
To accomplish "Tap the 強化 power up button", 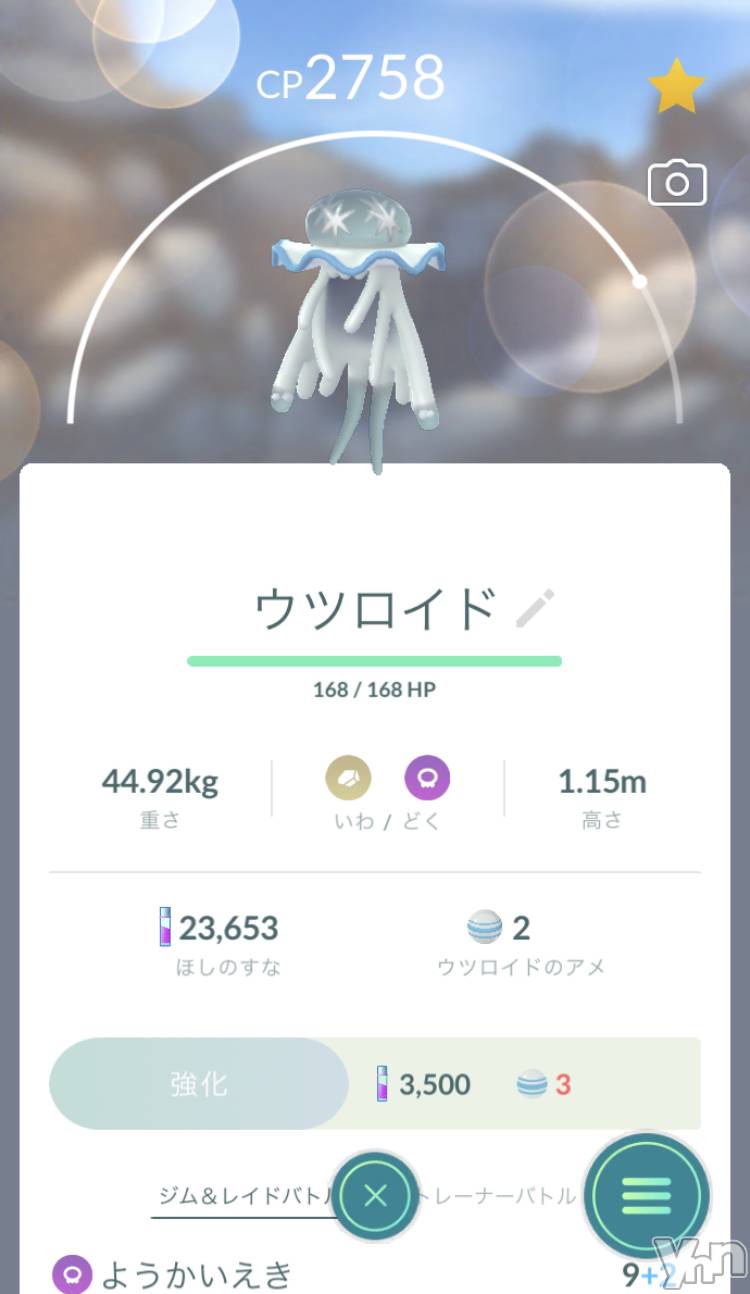I will (x=198, y=1084).
